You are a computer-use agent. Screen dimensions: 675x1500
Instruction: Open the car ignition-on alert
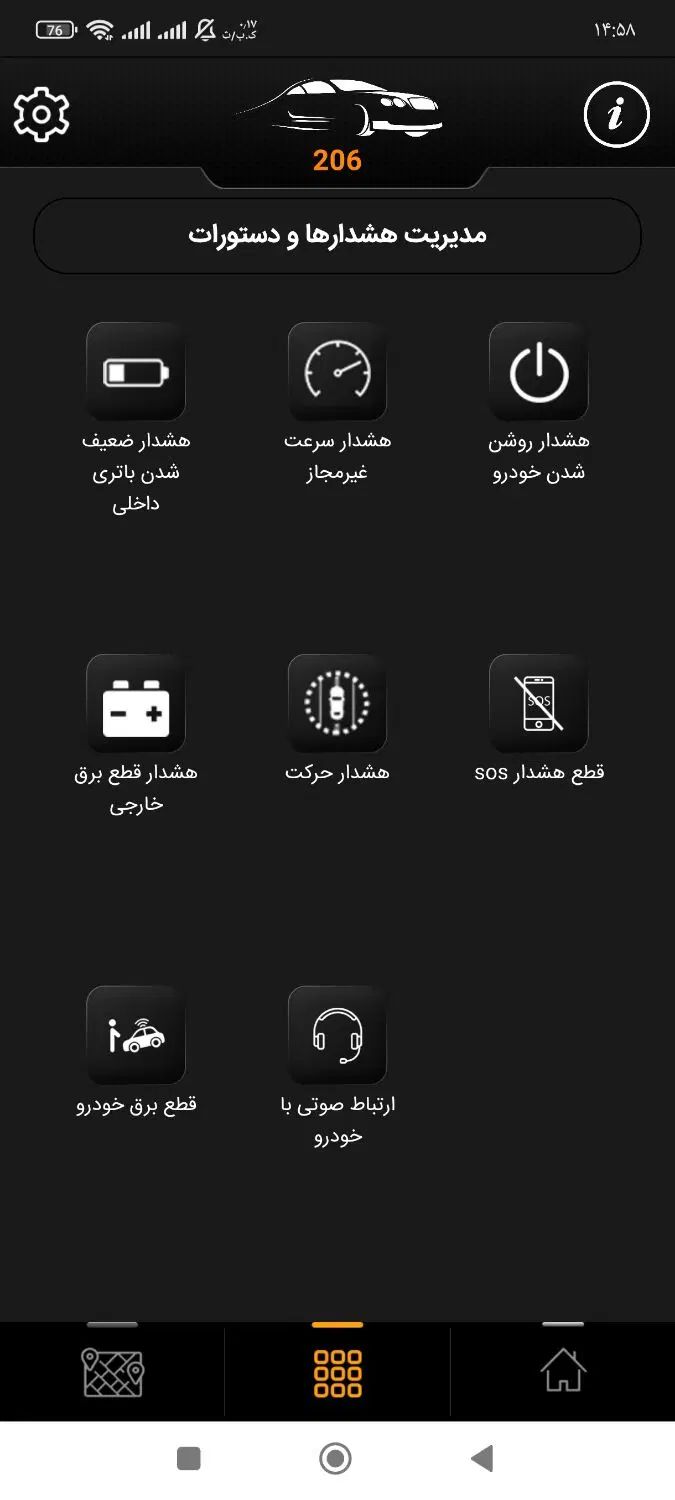pyautogui.click(x=538, y=371)
